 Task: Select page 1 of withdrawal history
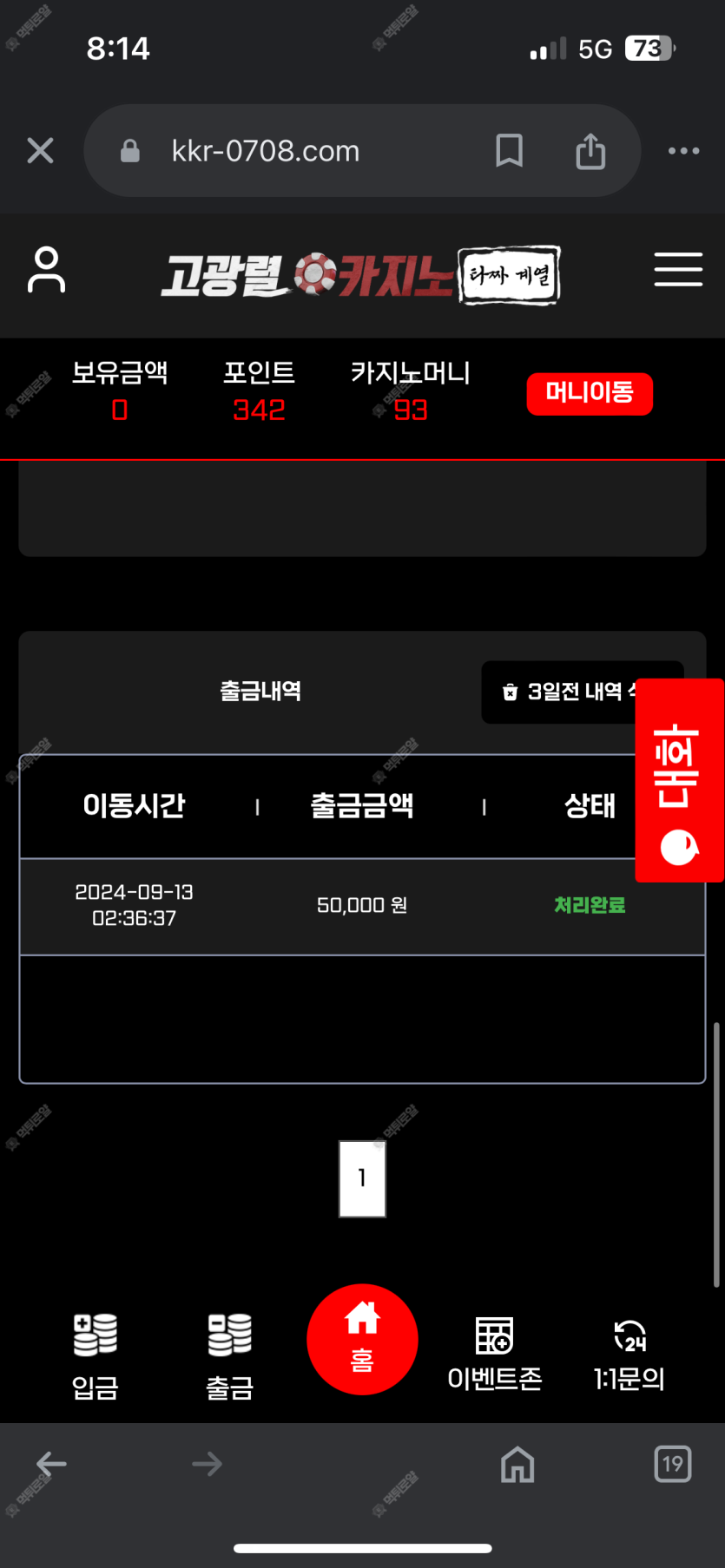click(362, 1178)
